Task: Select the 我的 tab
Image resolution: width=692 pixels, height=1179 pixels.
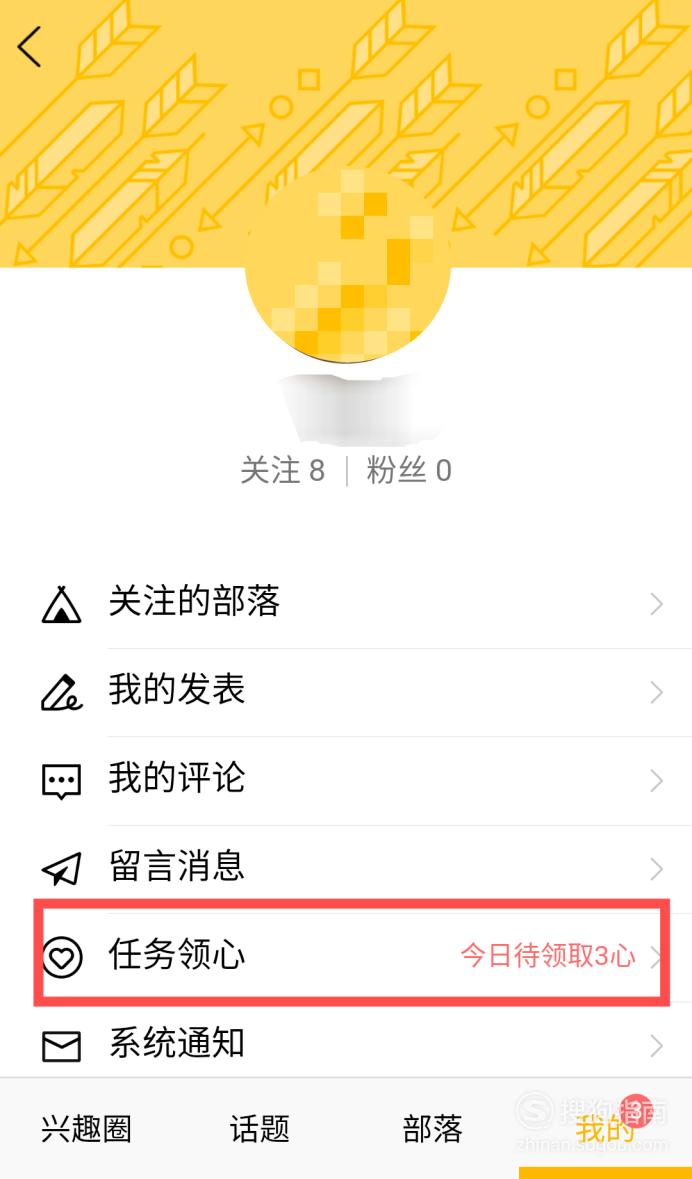Action: (606, 1129)
